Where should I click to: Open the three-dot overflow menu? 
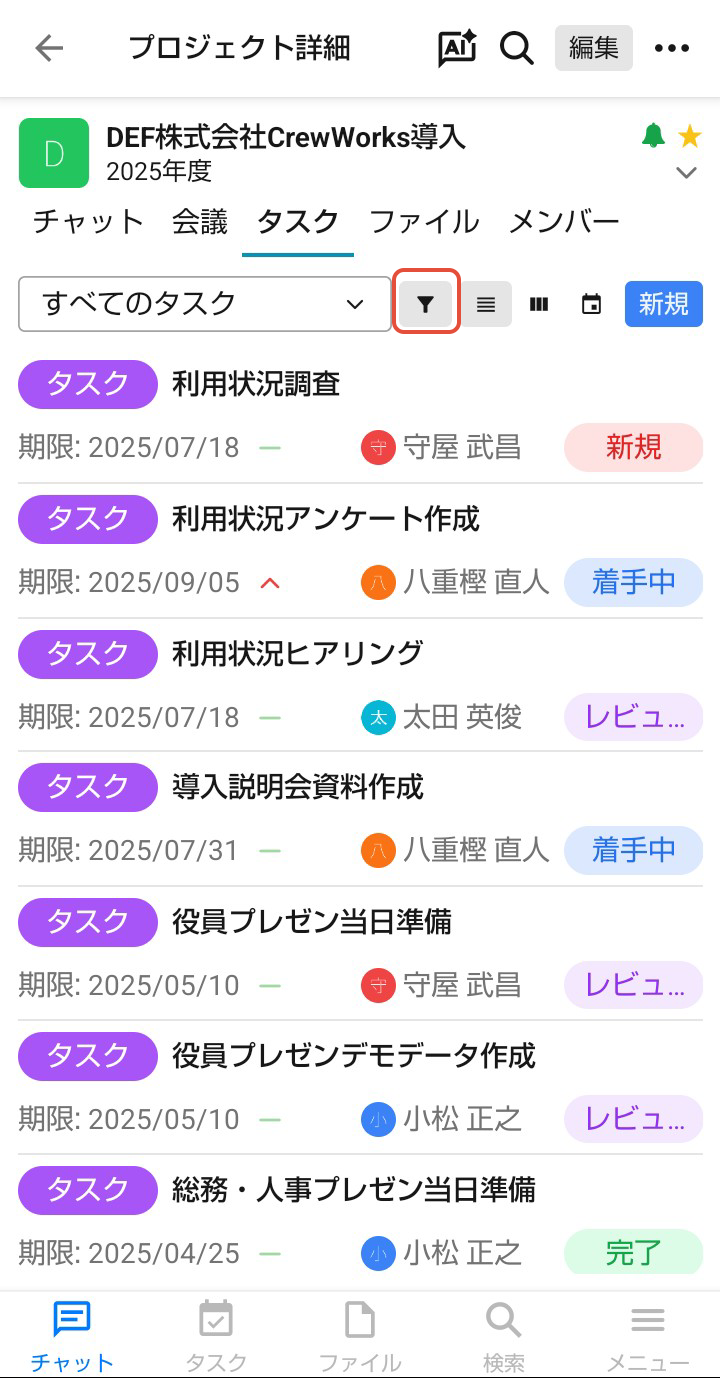[671, 48]
